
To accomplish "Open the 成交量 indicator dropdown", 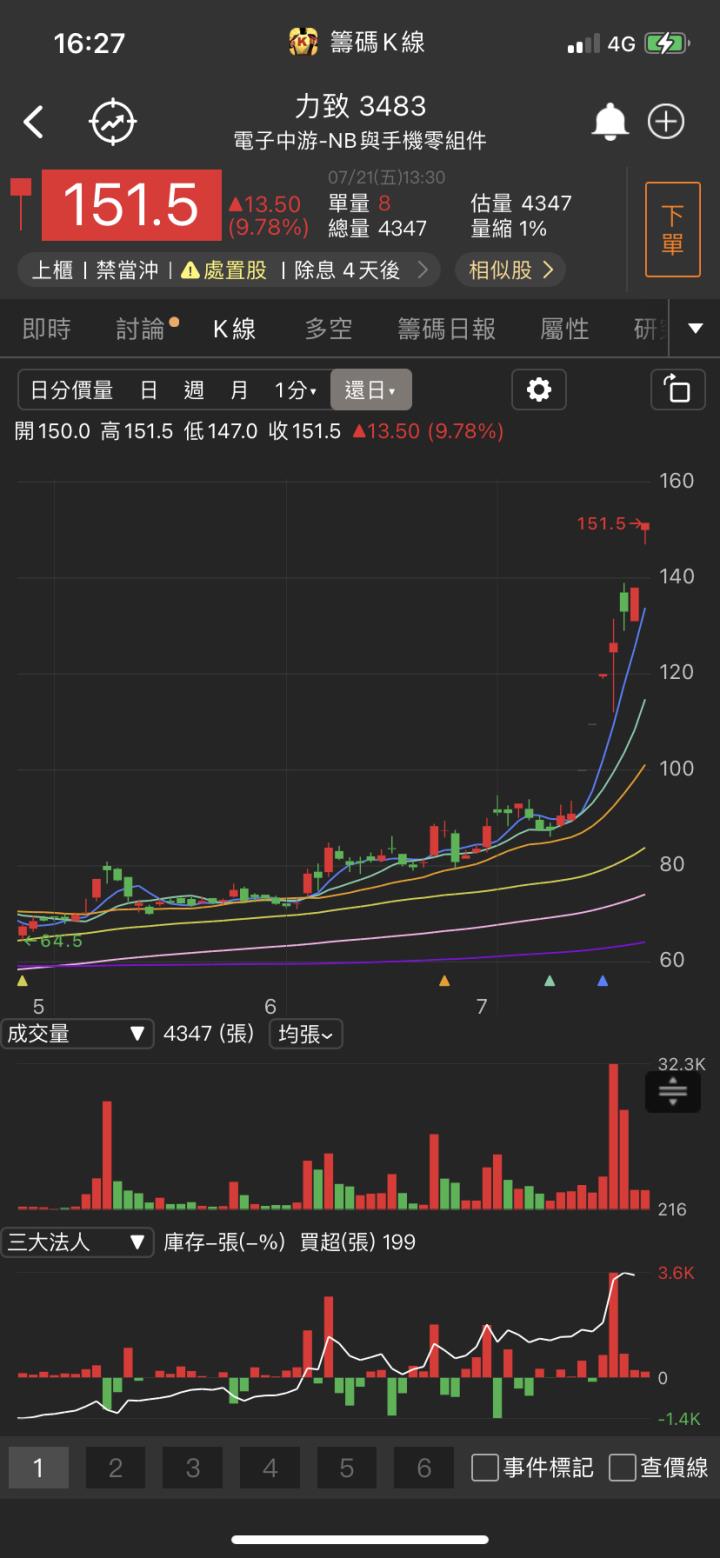I will click(77, 1034).
